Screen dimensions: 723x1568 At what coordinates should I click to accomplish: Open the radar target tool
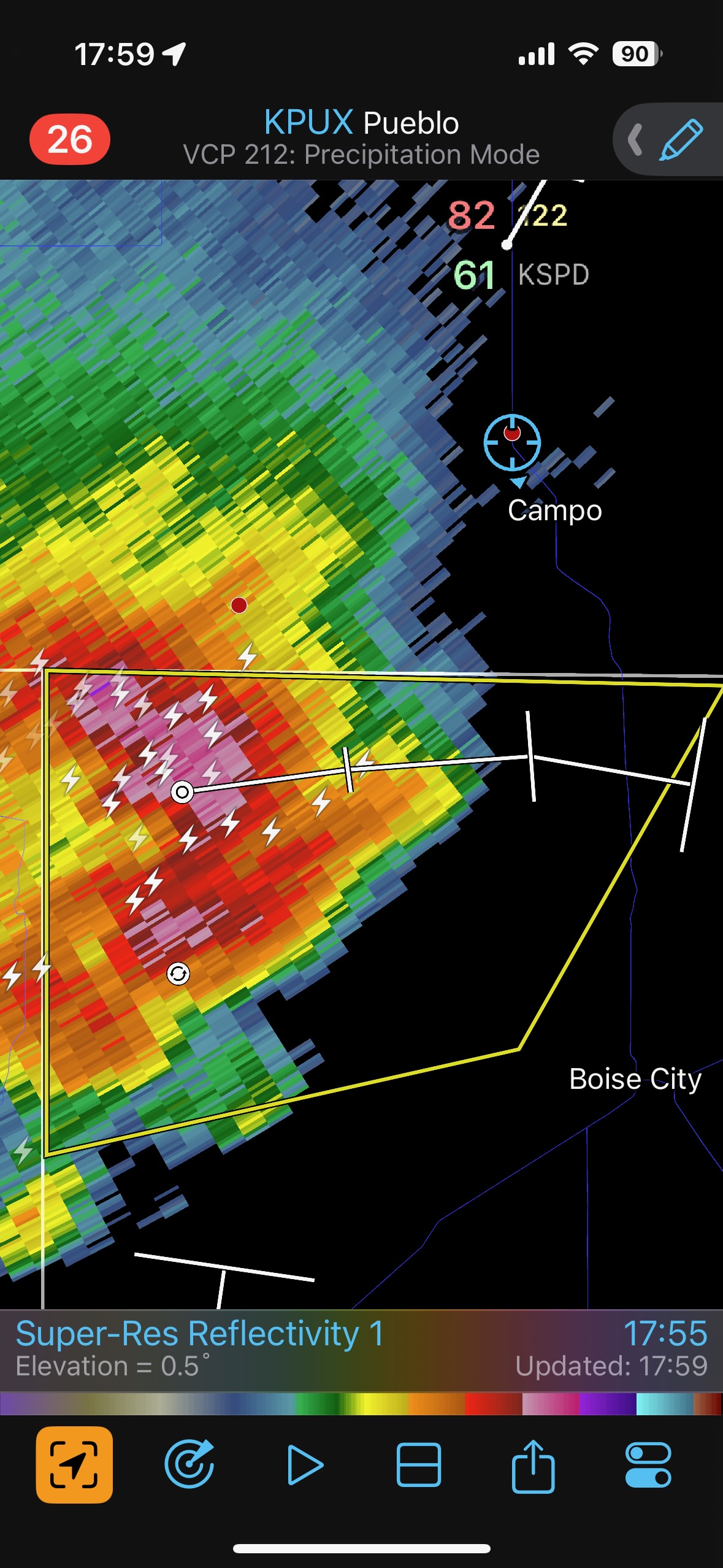(189, 1464)
